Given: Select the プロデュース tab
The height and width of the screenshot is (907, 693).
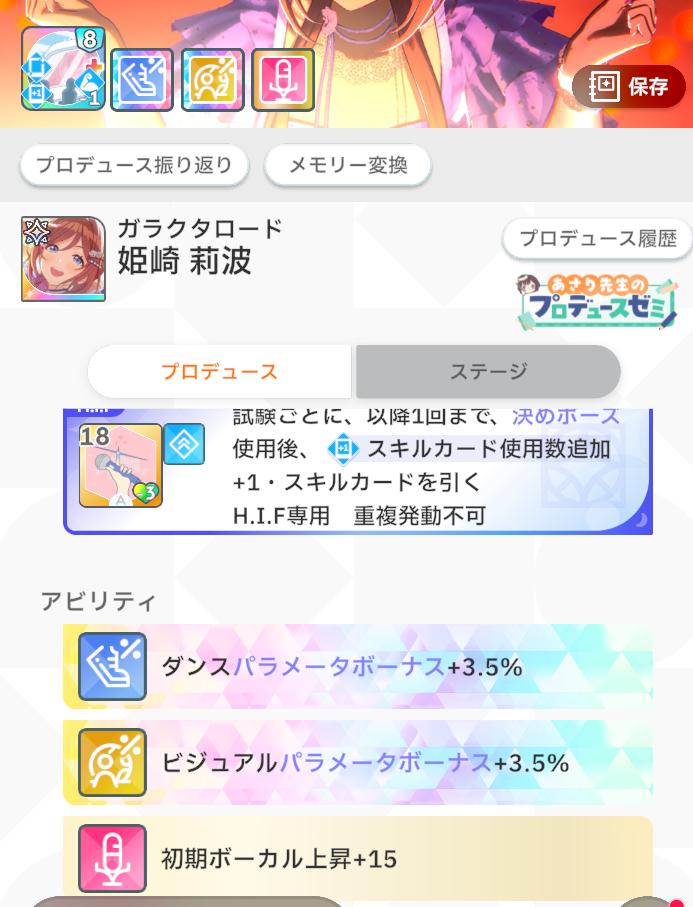Looking at the screenshot, I should coord(219,371).
